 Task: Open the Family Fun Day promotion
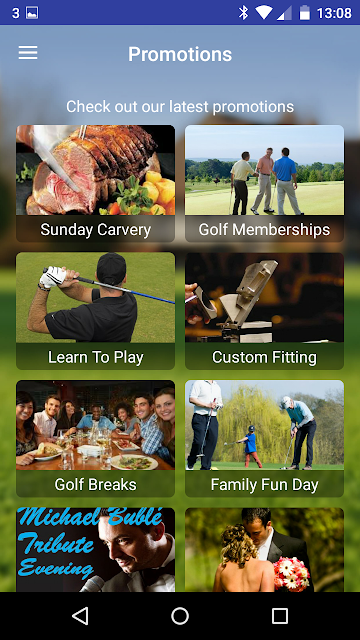coord(264,438)
